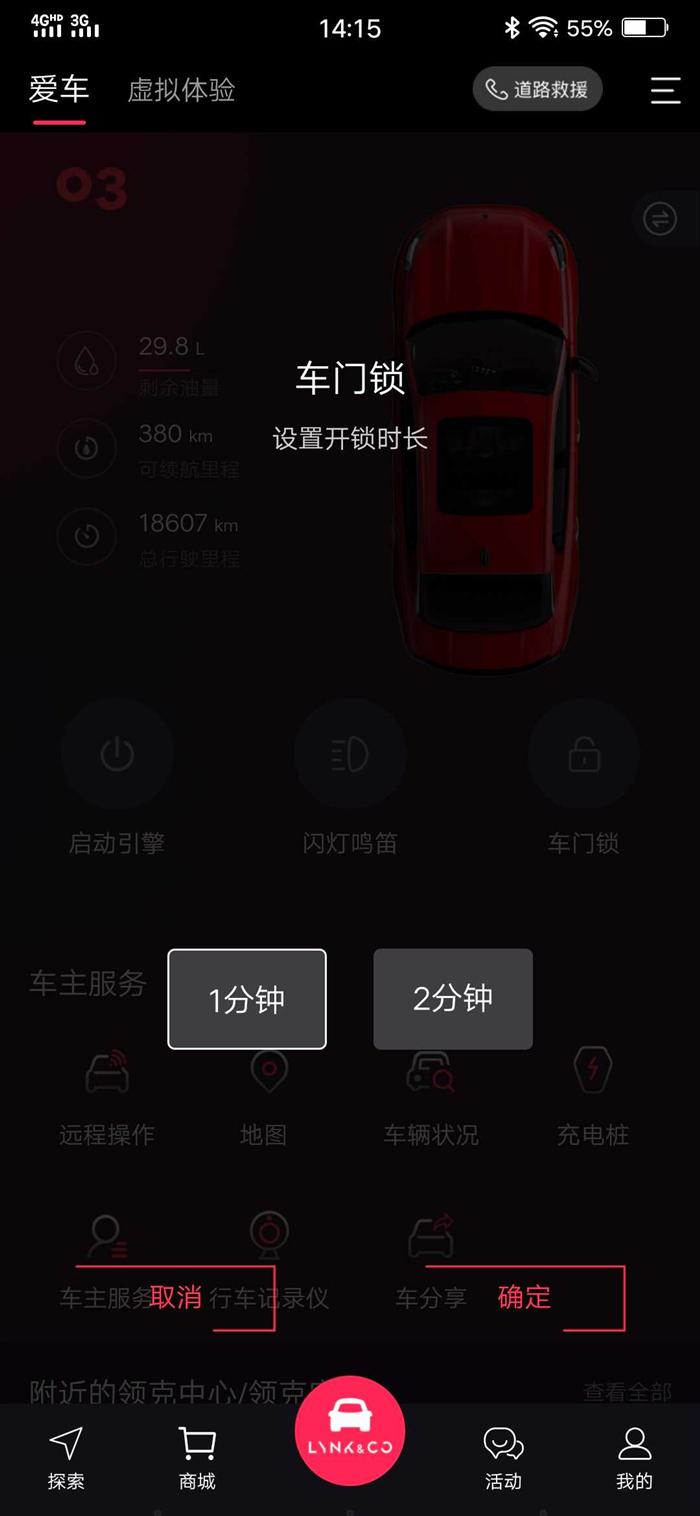Image resolution: width=700 pixels, height=1516 pixels.
Task: Select the 1分钟 unlock duration
Action: click(247, 999)
